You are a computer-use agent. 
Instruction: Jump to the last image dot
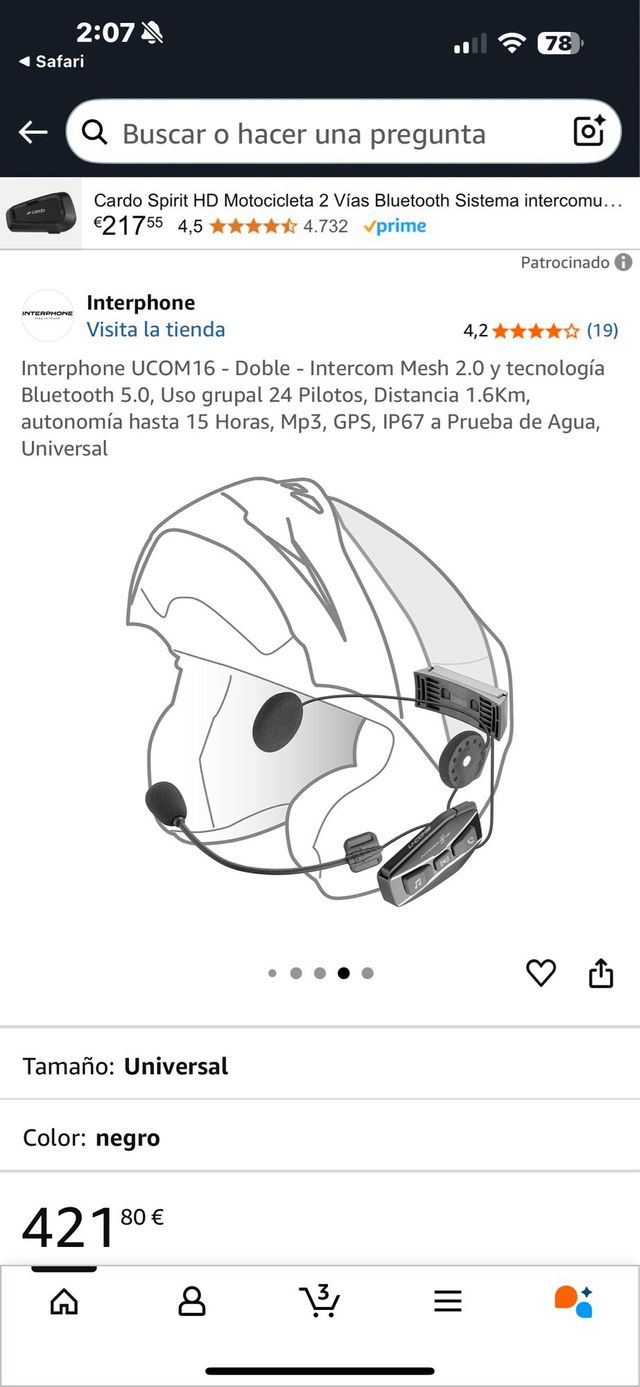point(368,973)
